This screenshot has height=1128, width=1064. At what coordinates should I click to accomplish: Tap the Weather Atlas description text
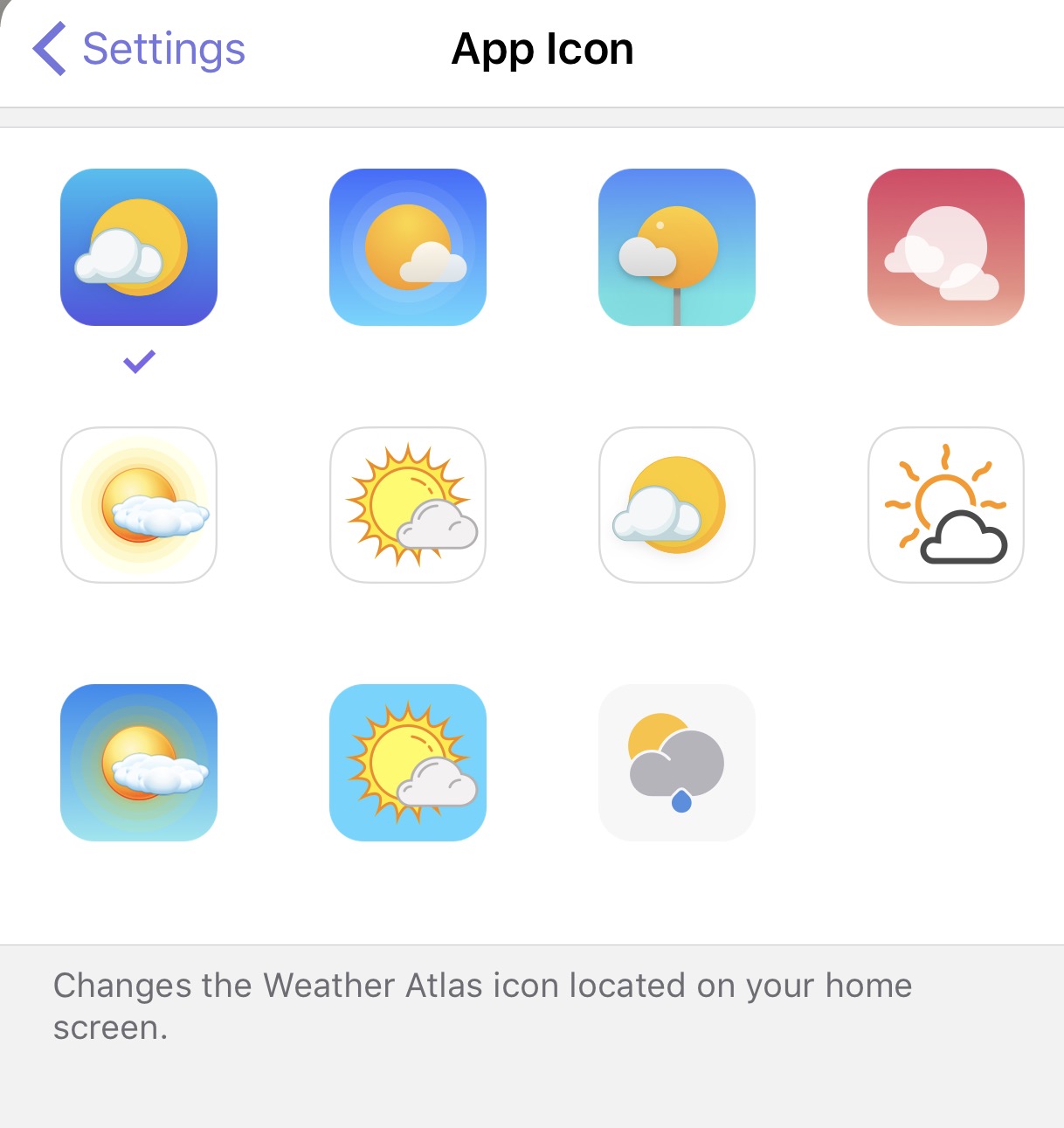pos(482,1005)
